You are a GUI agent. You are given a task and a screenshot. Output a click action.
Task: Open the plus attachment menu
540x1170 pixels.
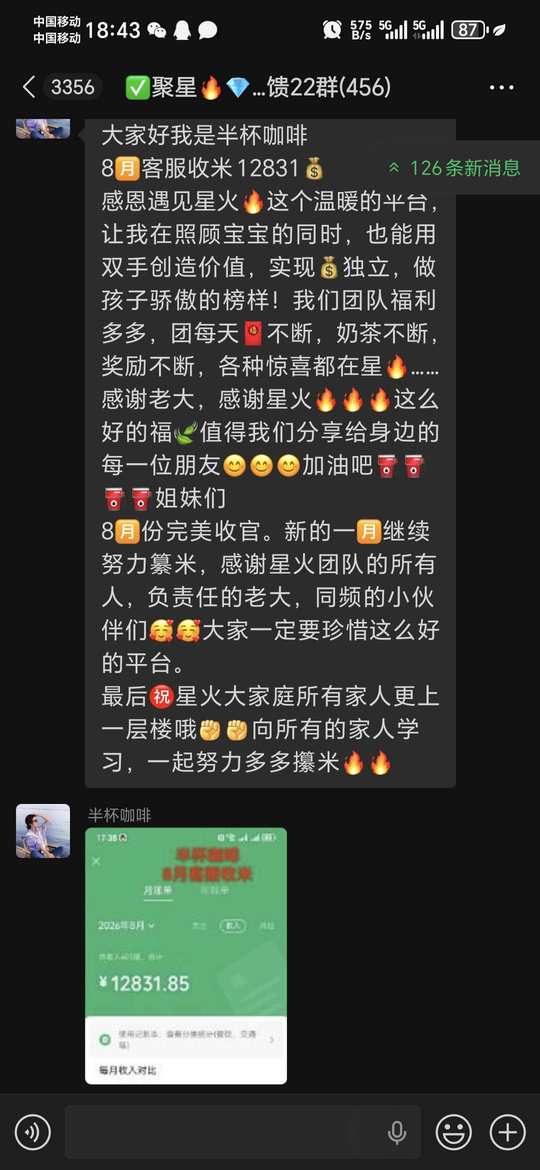[x=508, y=1132]
